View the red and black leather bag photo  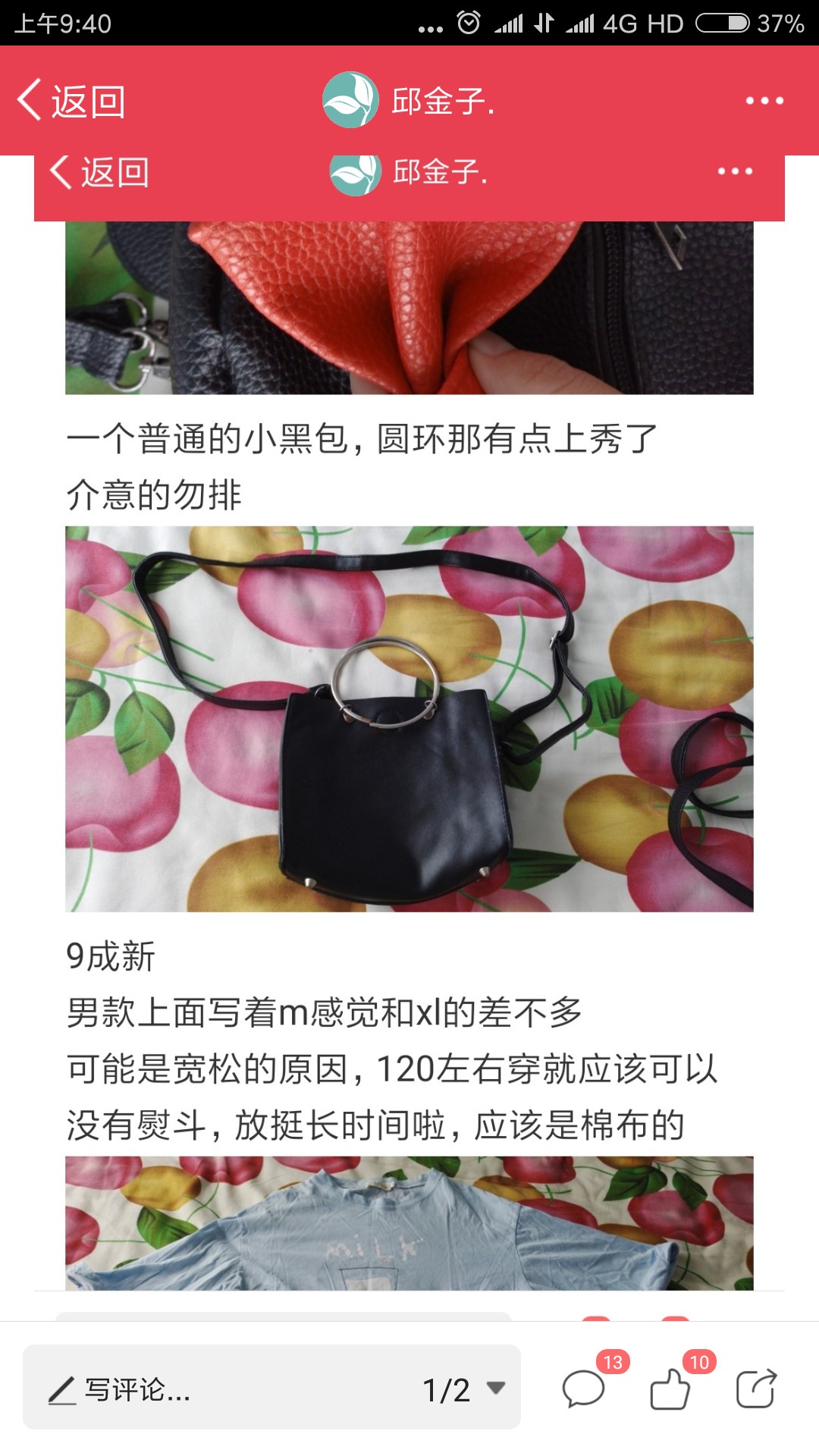point(409,308)
